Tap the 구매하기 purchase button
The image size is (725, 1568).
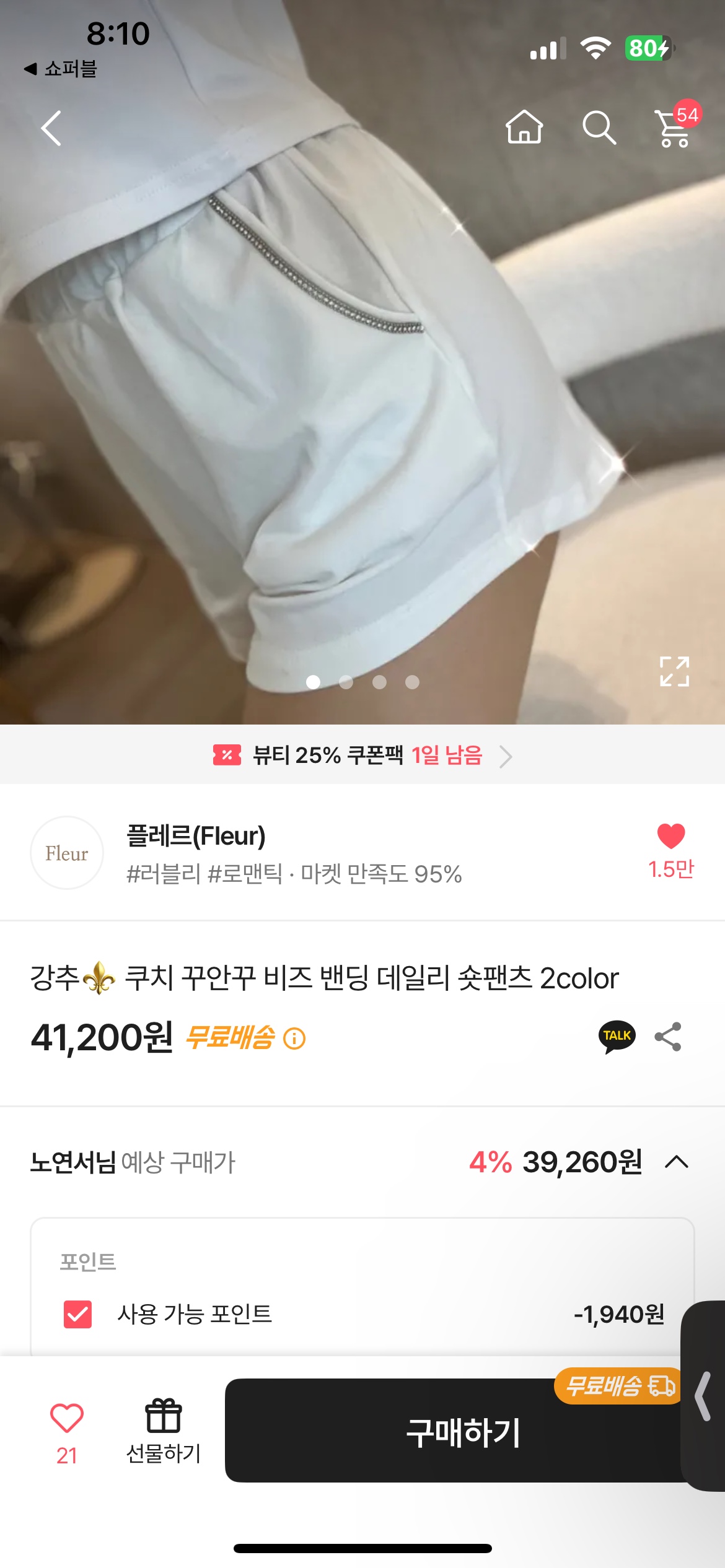pyautogui.click(x=462, y=1432)
